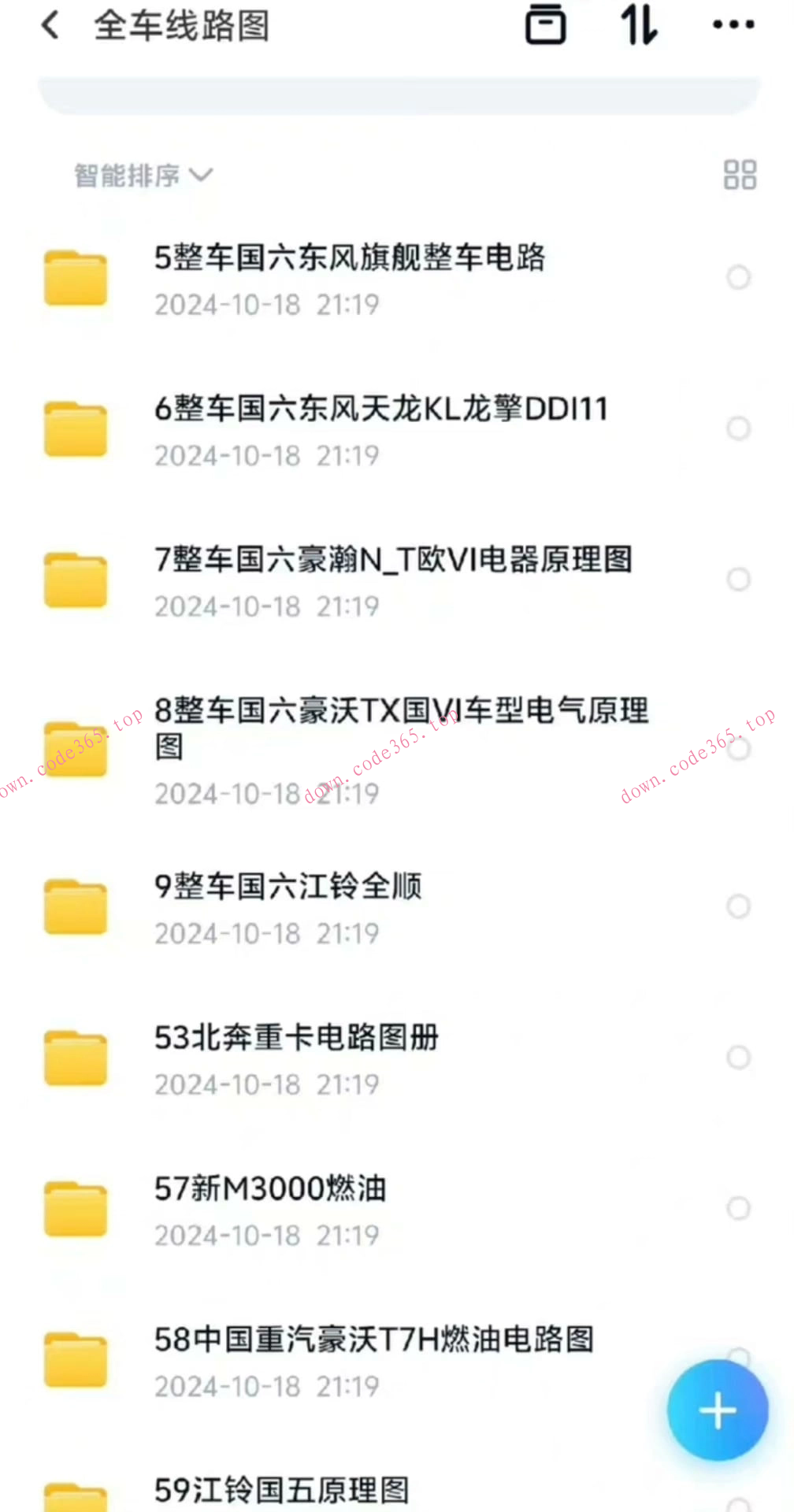
Task: Tap the blue plus floating action button
Action: click(x=717, y=1410)
